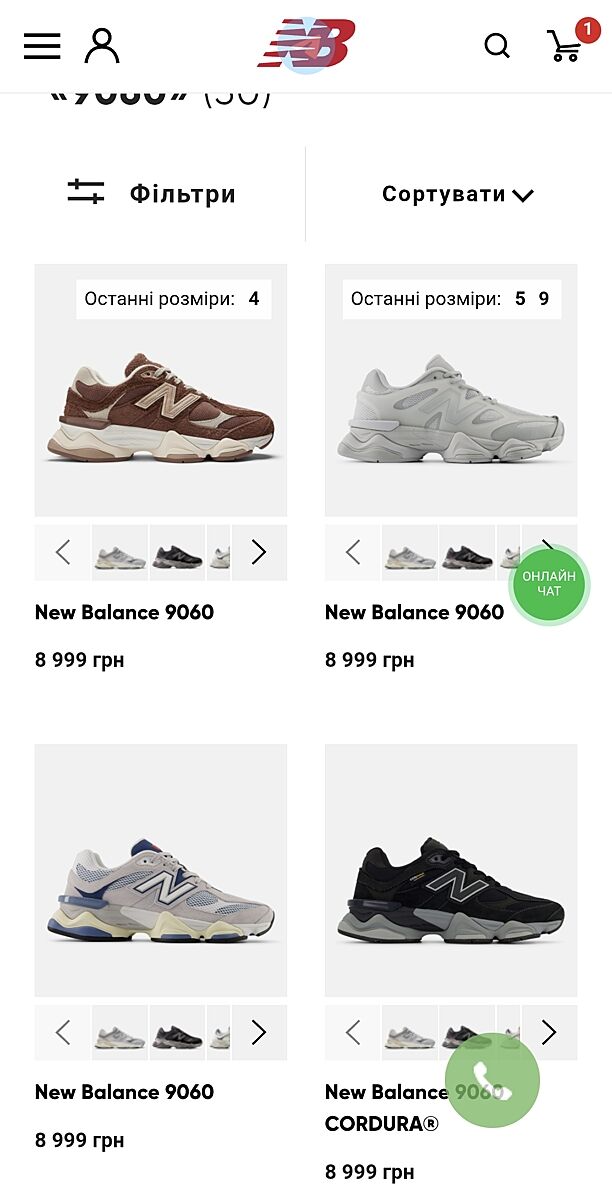Open the hamburger menu
This screenshot has width=612, height=1200.
(x=42, y=46)
